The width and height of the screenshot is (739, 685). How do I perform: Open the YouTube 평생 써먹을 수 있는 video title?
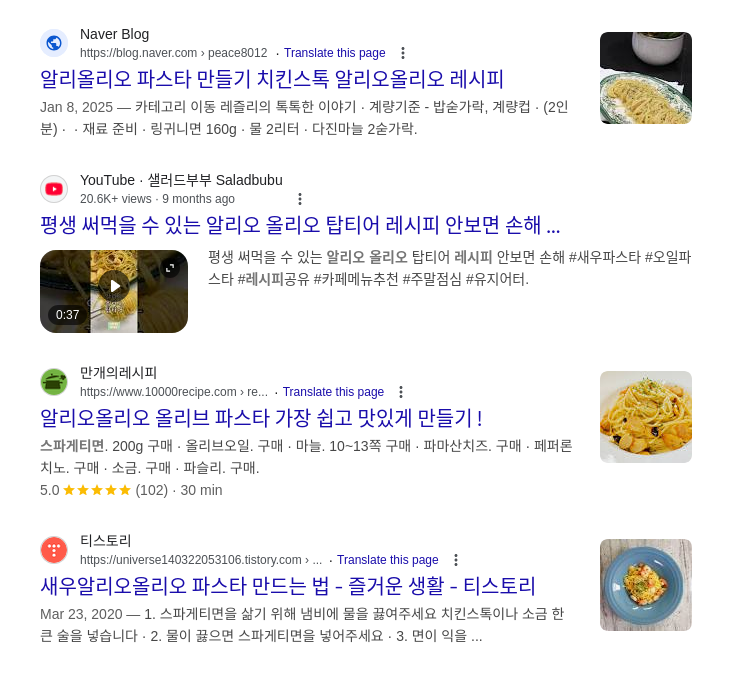[x=299, y=224]
